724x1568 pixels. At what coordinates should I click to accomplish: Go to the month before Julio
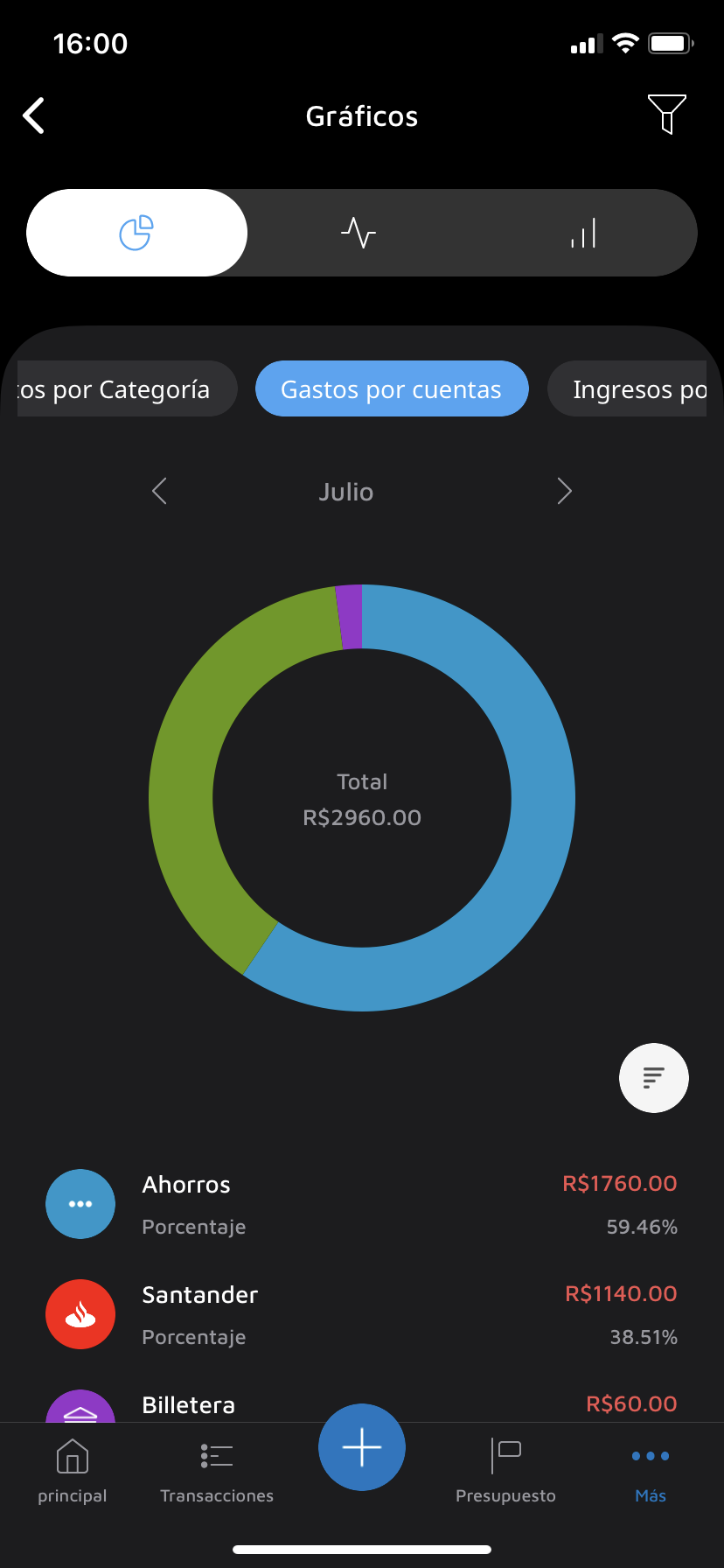[x=159, y=491]
